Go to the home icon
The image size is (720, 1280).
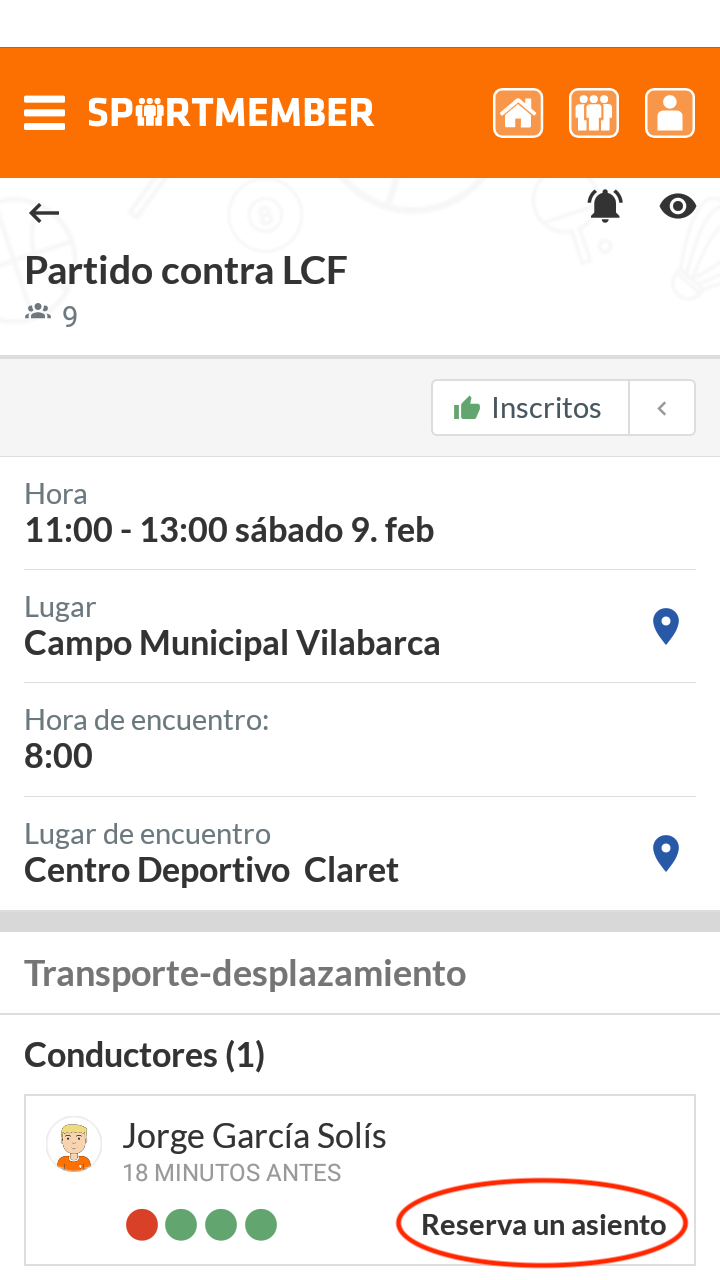coord(518,113)
